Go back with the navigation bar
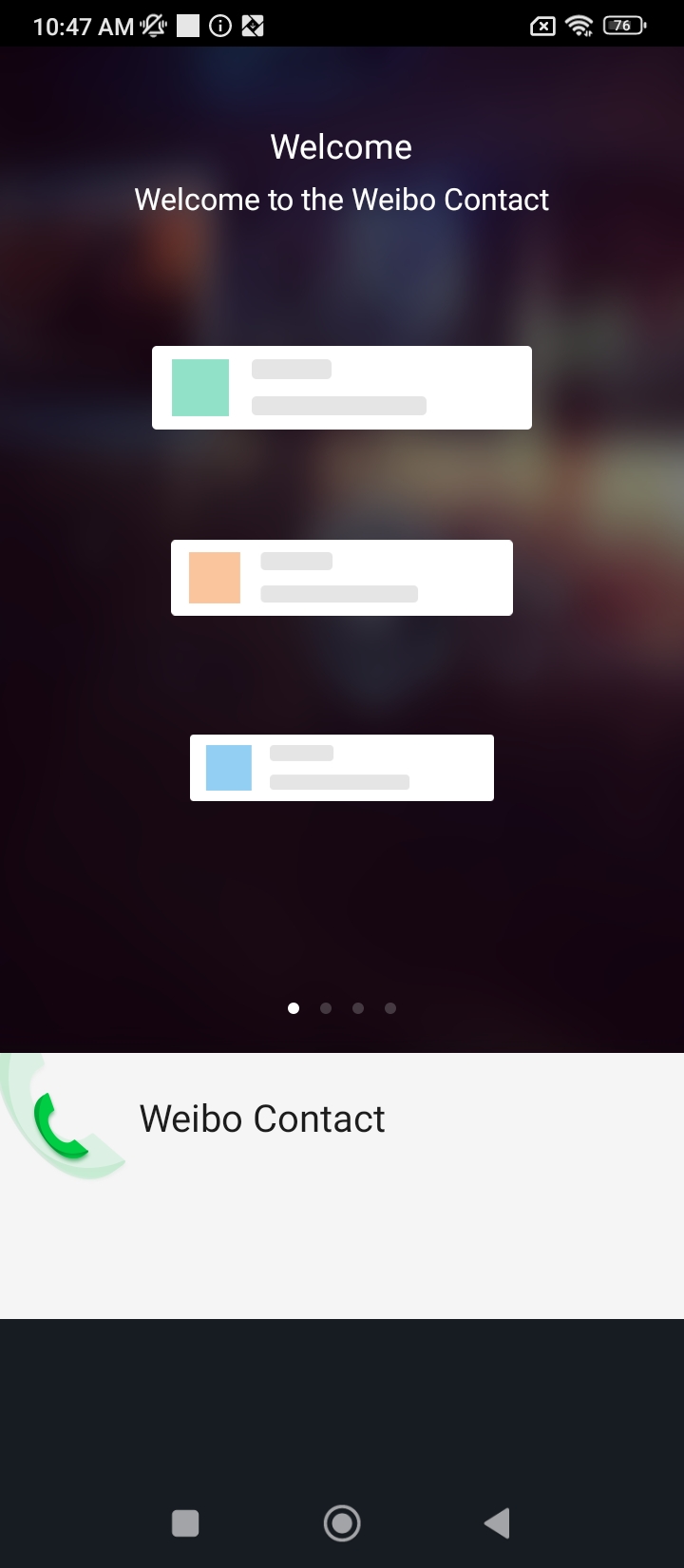Image resolution: width=684 pixels, height=1568 pixels. 497,1522
